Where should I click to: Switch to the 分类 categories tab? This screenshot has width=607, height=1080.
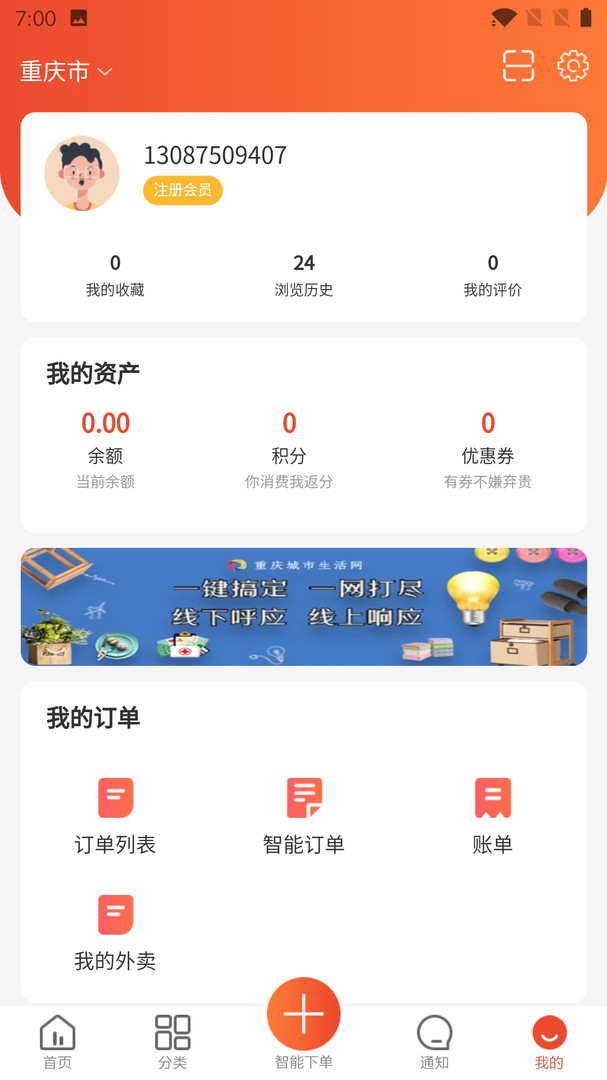[x=172, y=1042]
